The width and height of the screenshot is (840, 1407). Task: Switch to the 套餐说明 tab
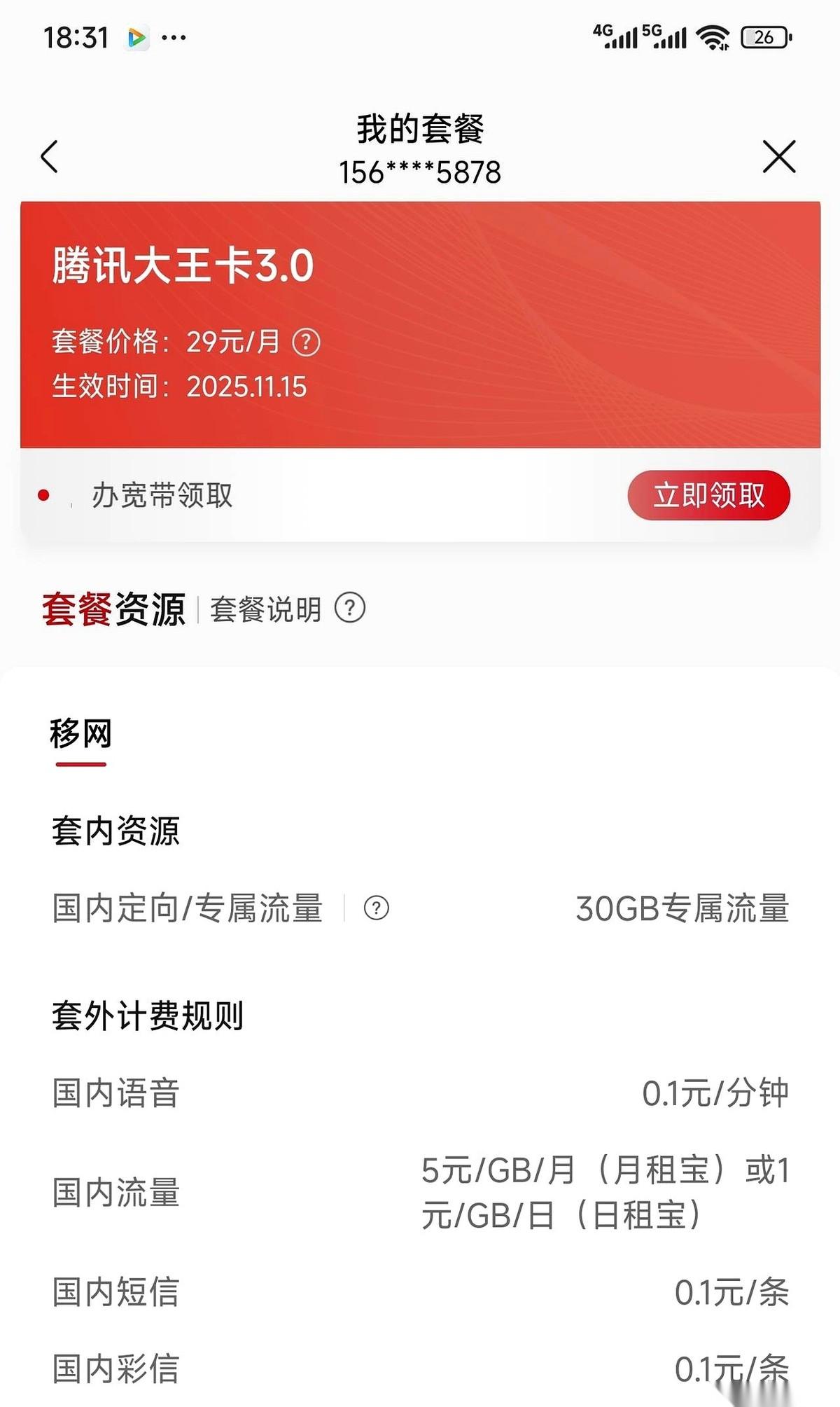[x=266, y=608]
